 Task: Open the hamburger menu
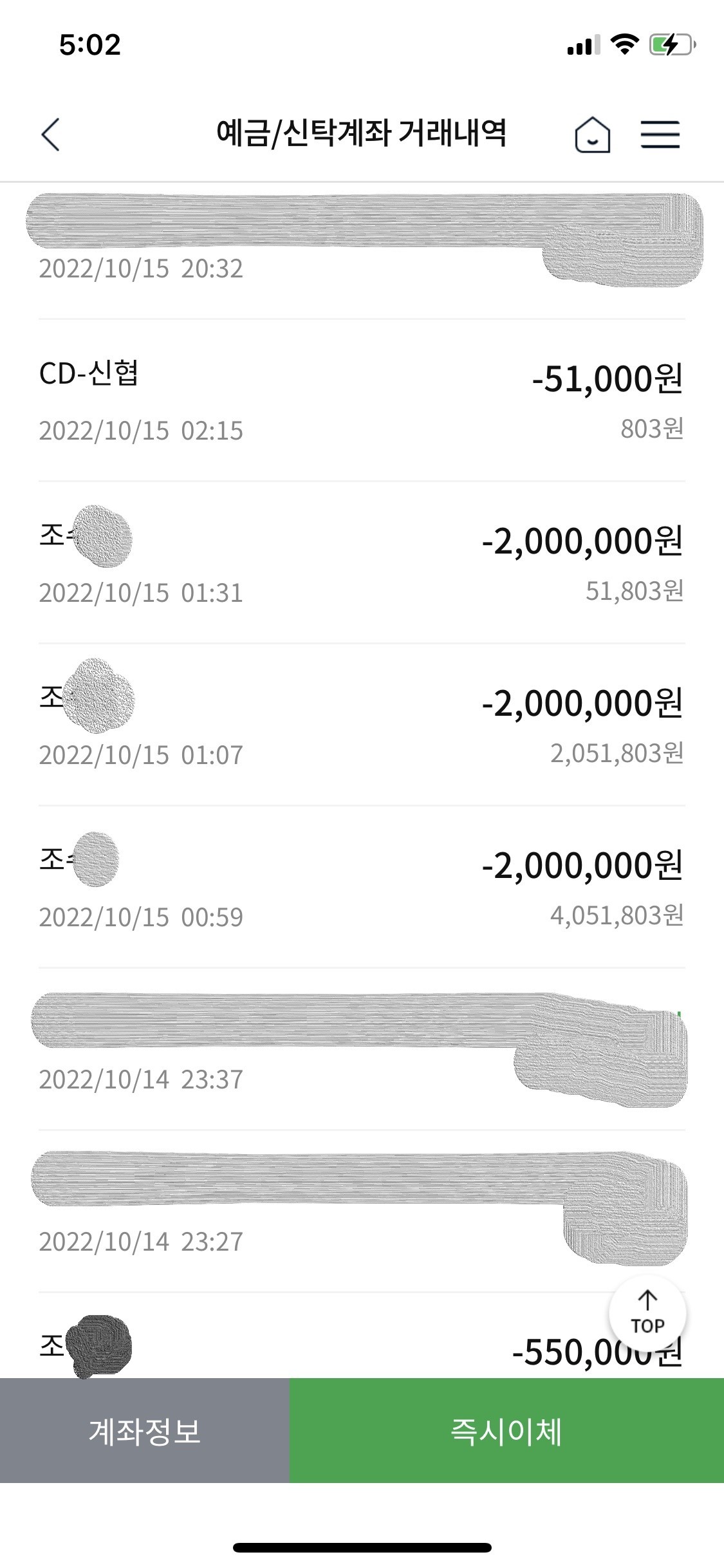click(x=660, y=135)
